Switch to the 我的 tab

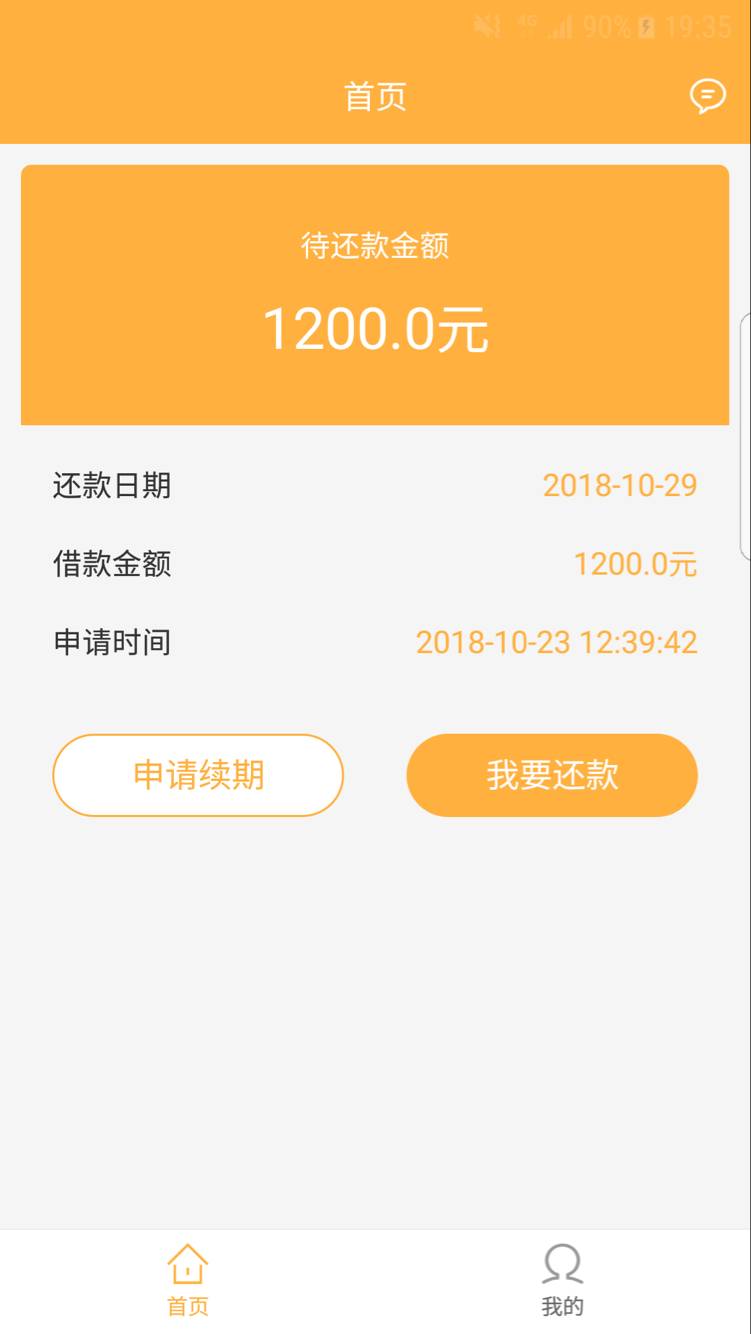click(563, 1281)
